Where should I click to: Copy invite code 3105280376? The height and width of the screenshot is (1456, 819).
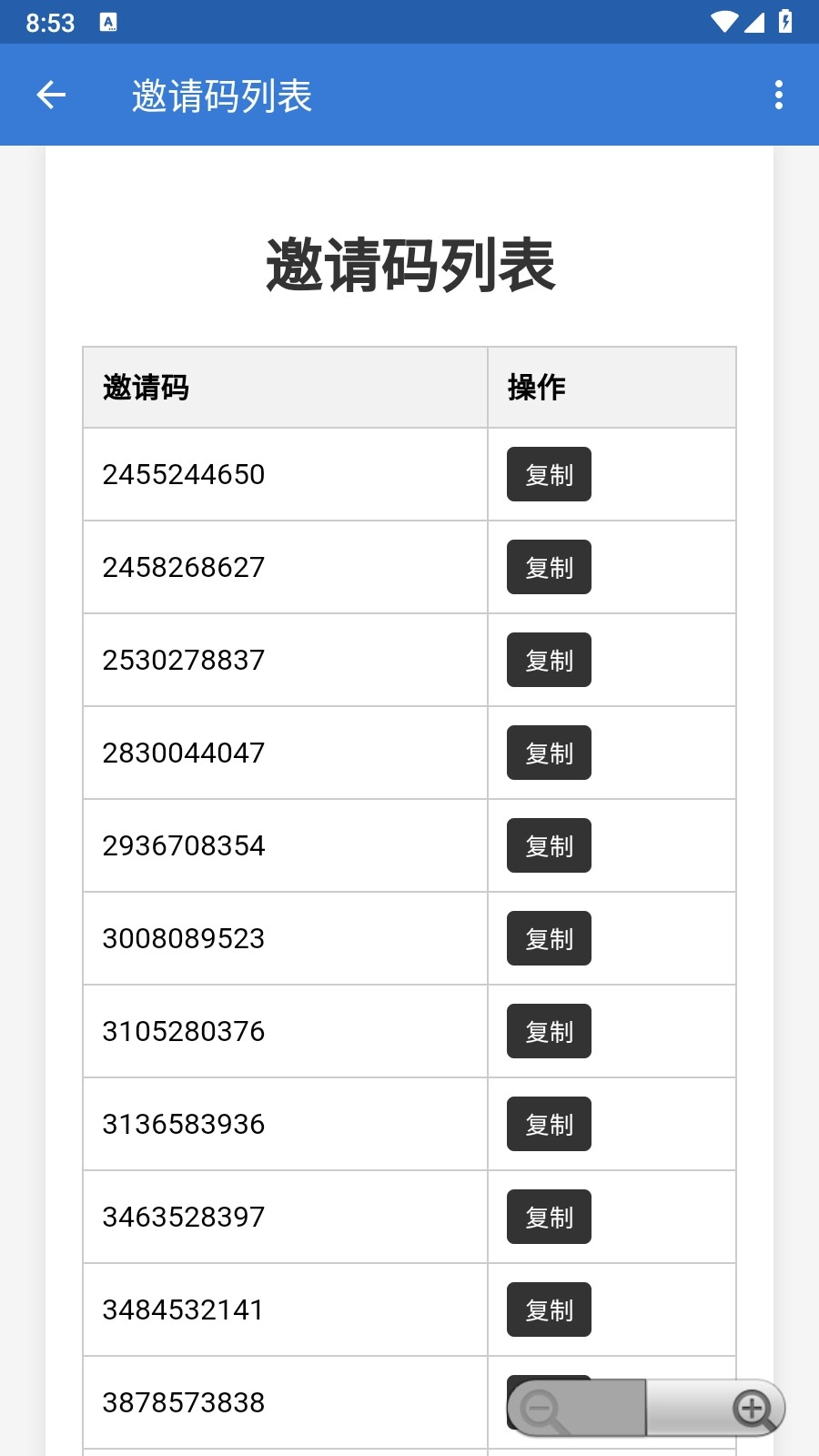pyautogui.click(x=549, y=1031)
